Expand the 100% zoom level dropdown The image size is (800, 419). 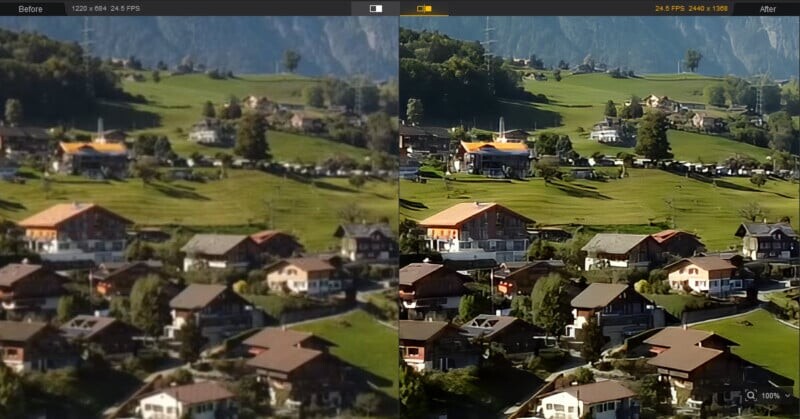pos(786,397)
